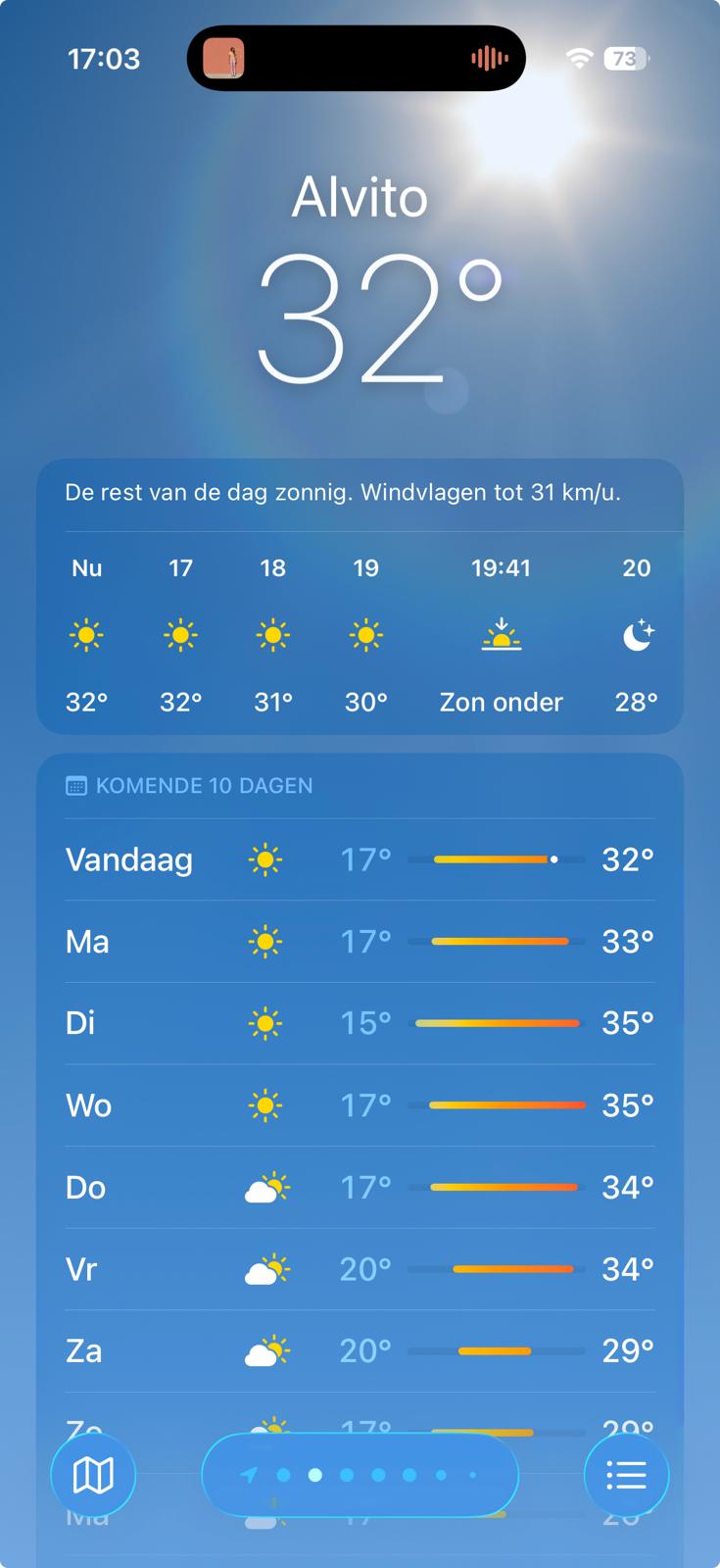View Di forecast details
The height and width of the screenshot is (1568, 720).
point(360,1023)
